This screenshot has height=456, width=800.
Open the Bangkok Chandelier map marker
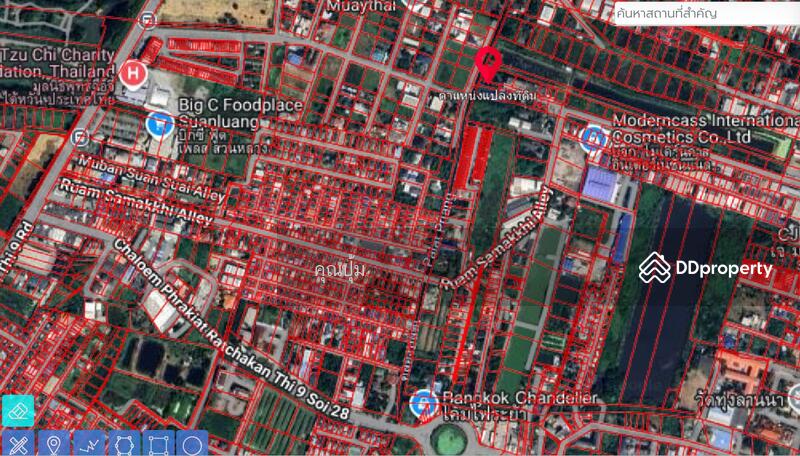(424, 405)
